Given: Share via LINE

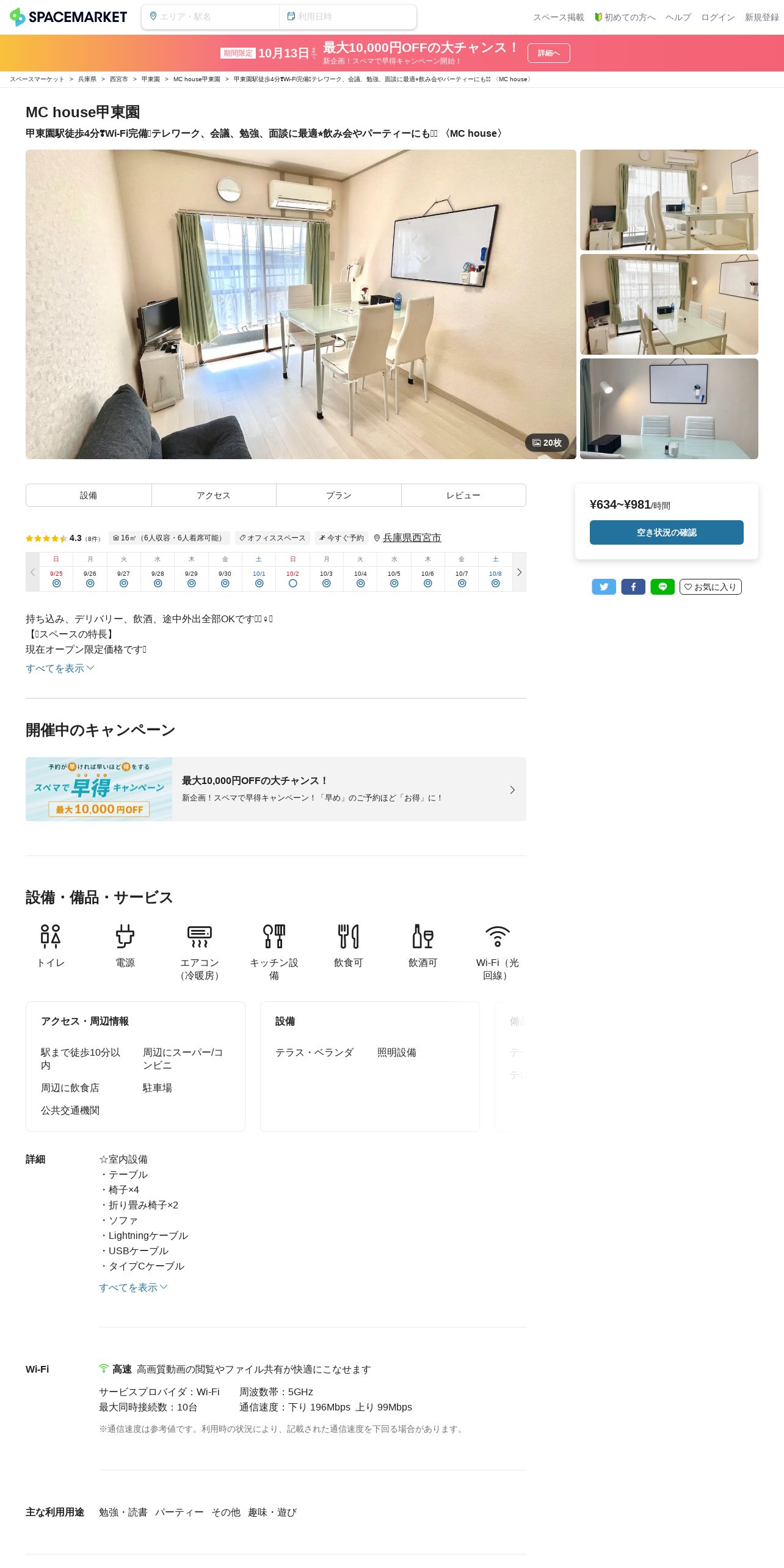Looking at the screenshot, I should 662,587.
